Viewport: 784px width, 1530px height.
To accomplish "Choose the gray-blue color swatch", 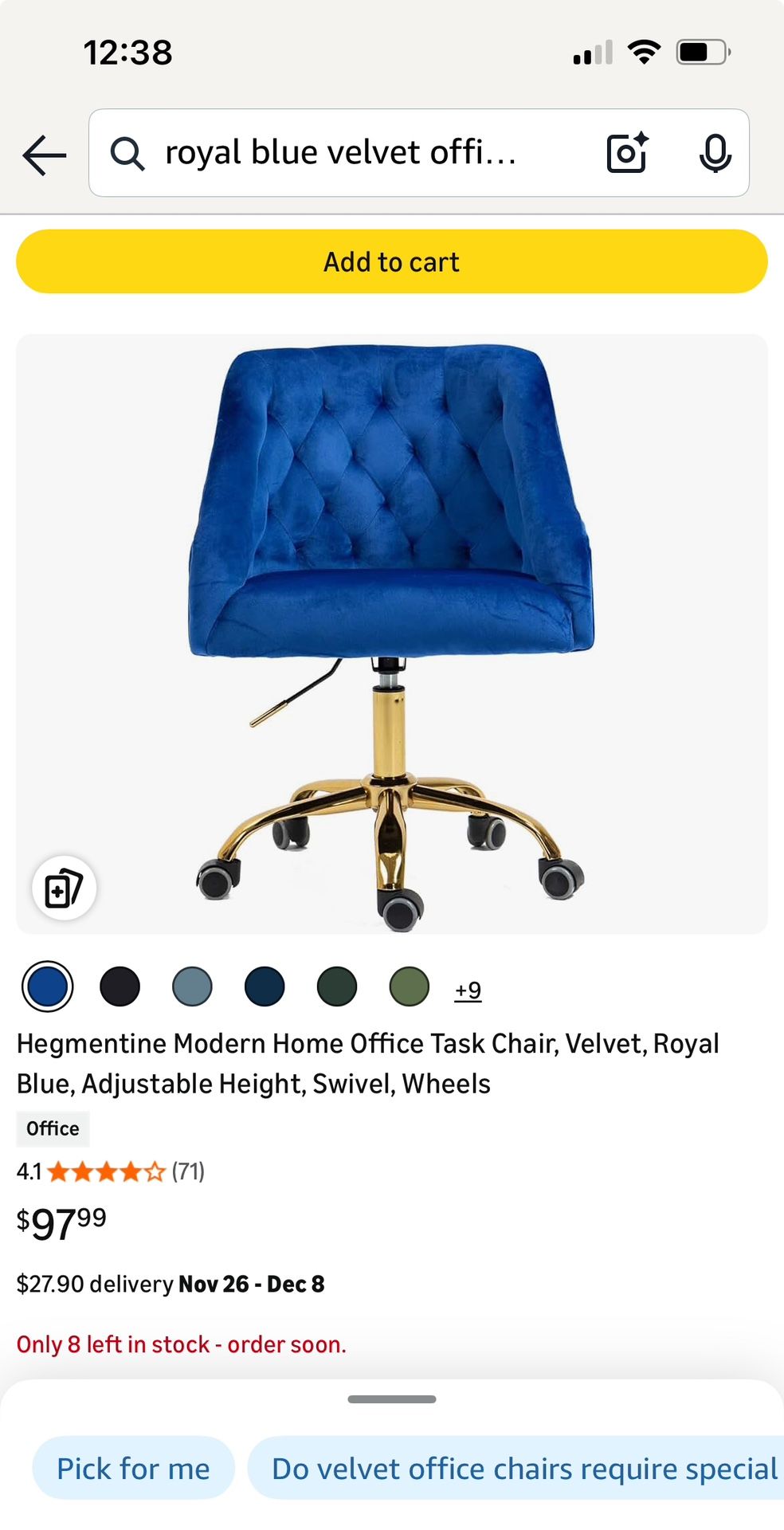I will pyautogui.click(x=192, y=987).
